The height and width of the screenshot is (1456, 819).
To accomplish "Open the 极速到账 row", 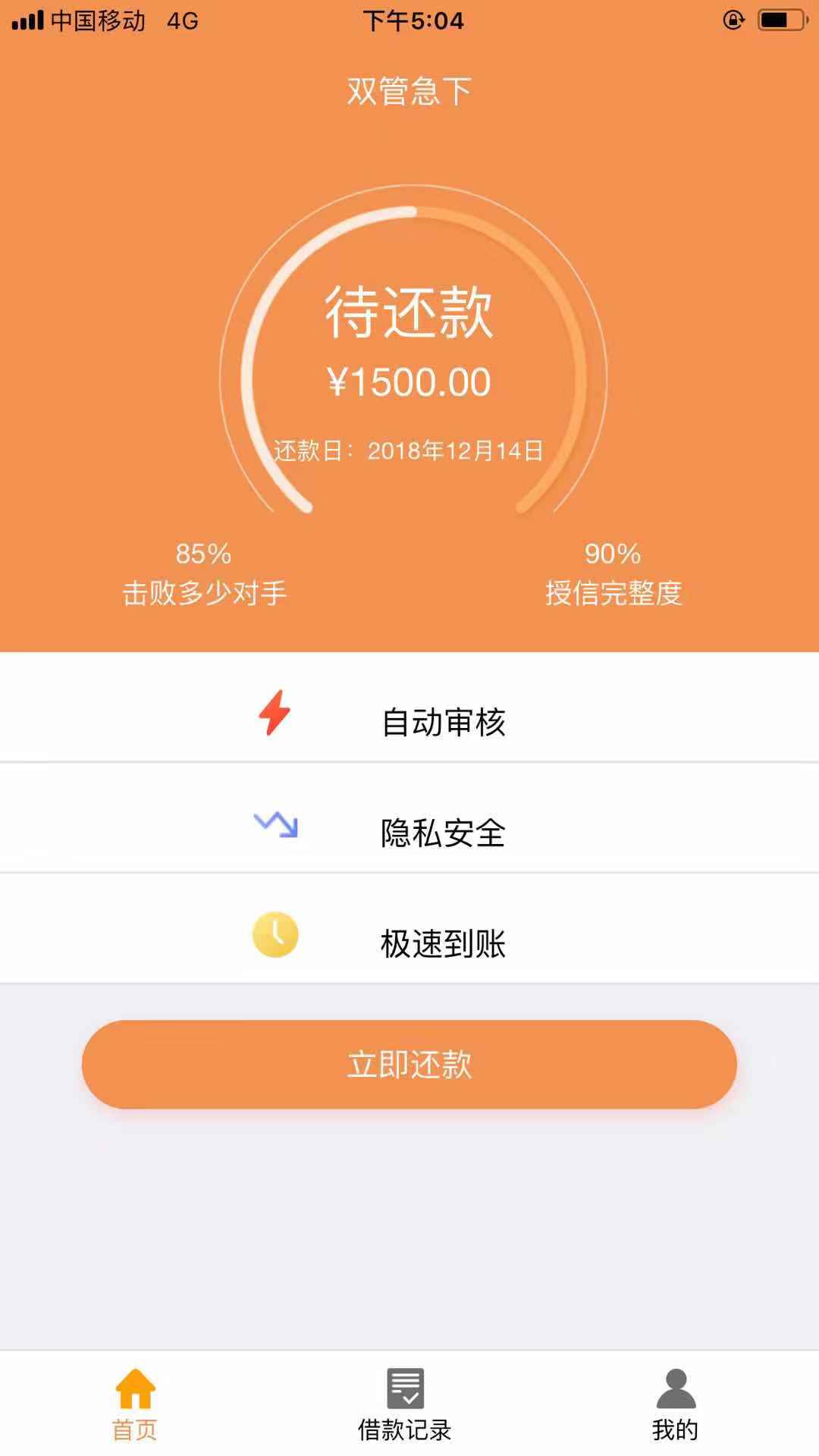I will tap(409, 928).
